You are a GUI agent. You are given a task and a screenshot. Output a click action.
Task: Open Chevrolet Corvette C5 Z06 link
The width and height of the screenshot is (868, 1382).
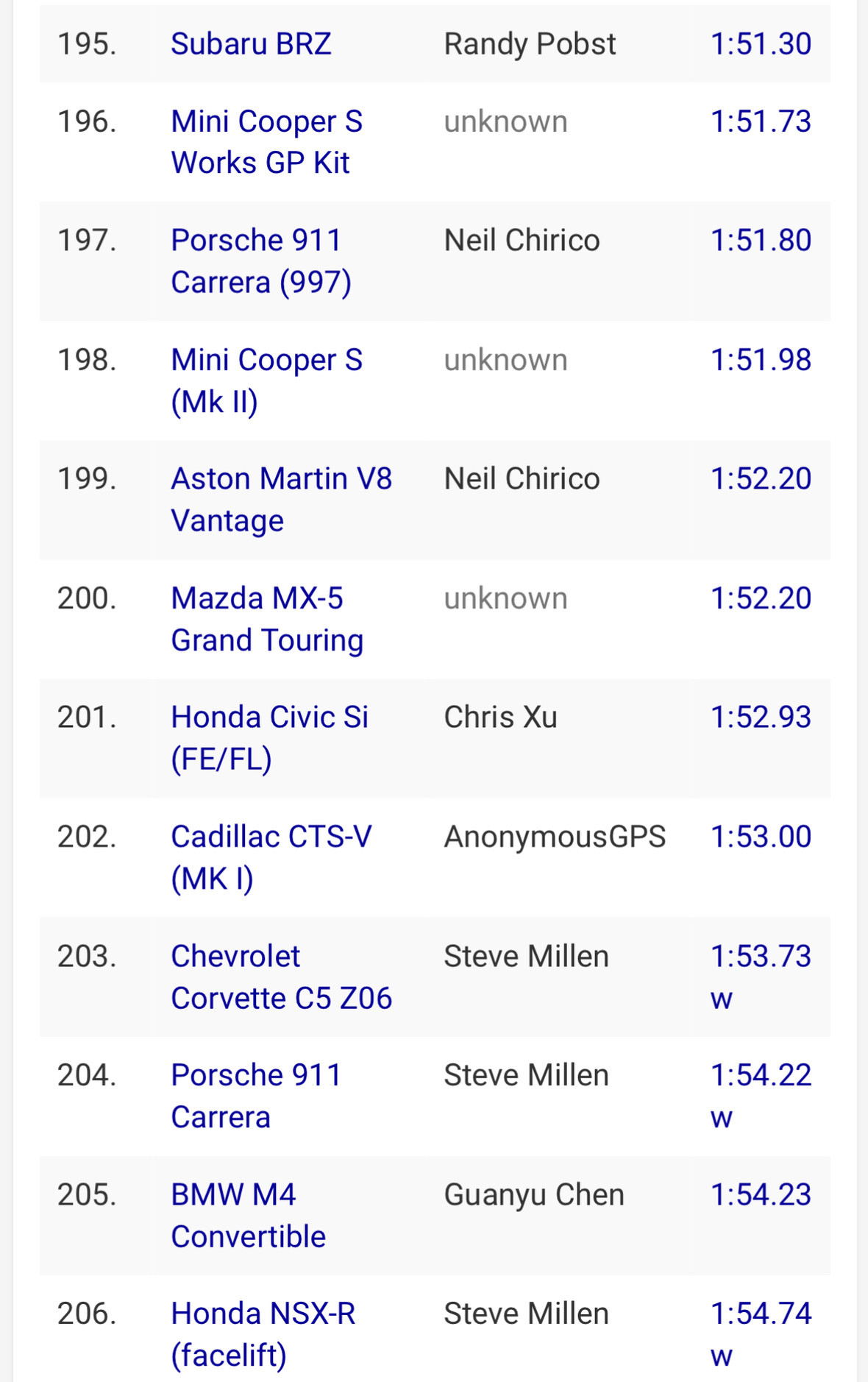[280, 976]
